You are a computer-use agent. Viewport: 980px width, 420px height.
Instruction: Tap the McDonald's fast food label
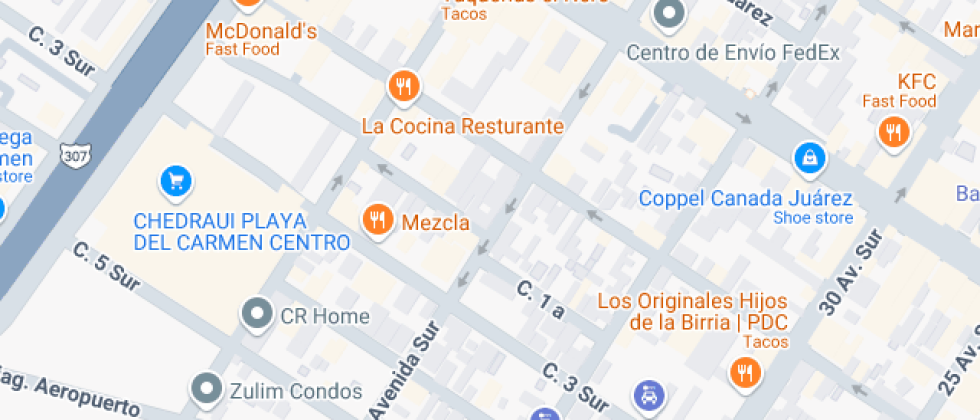click(261, 32)
